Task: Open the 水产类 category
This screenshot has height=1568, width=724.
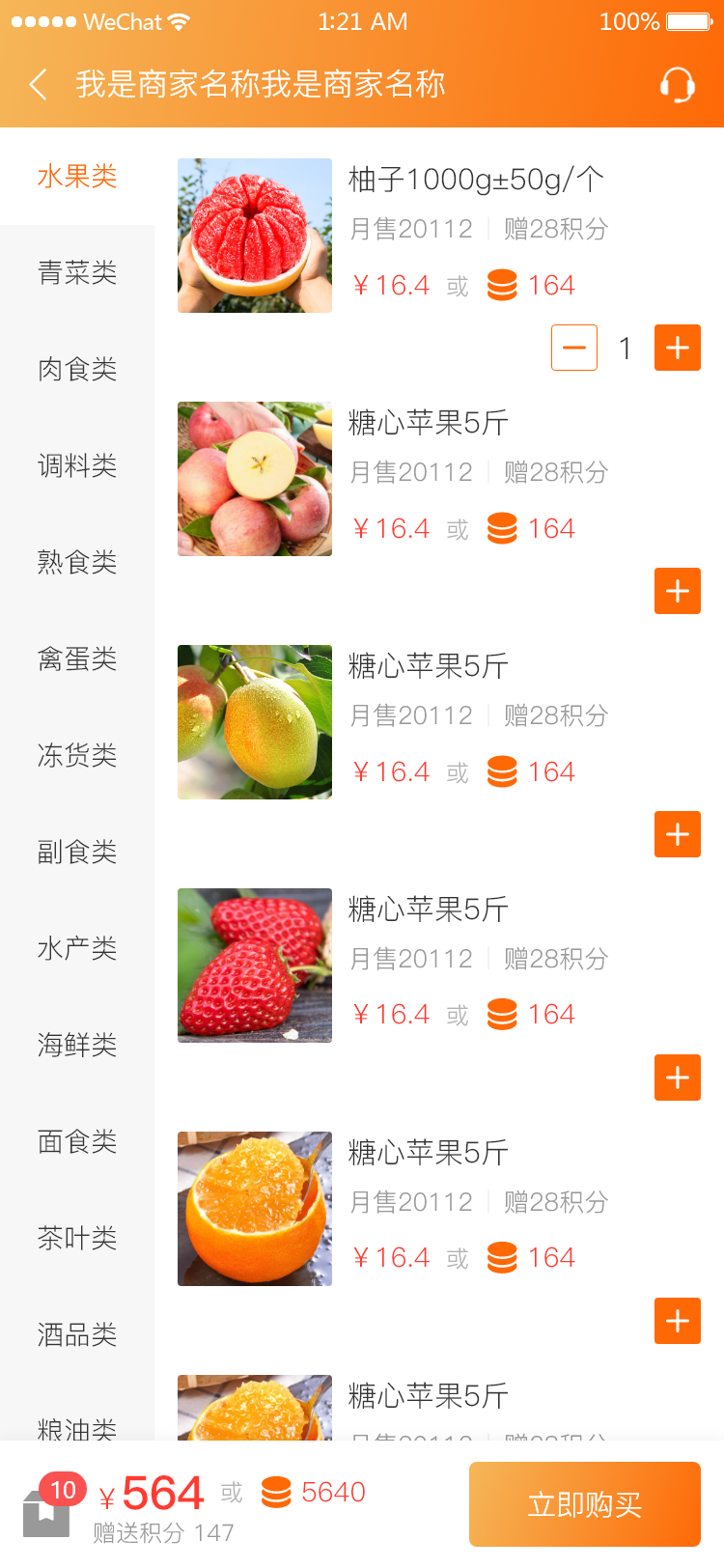Action: pos(77,949)
